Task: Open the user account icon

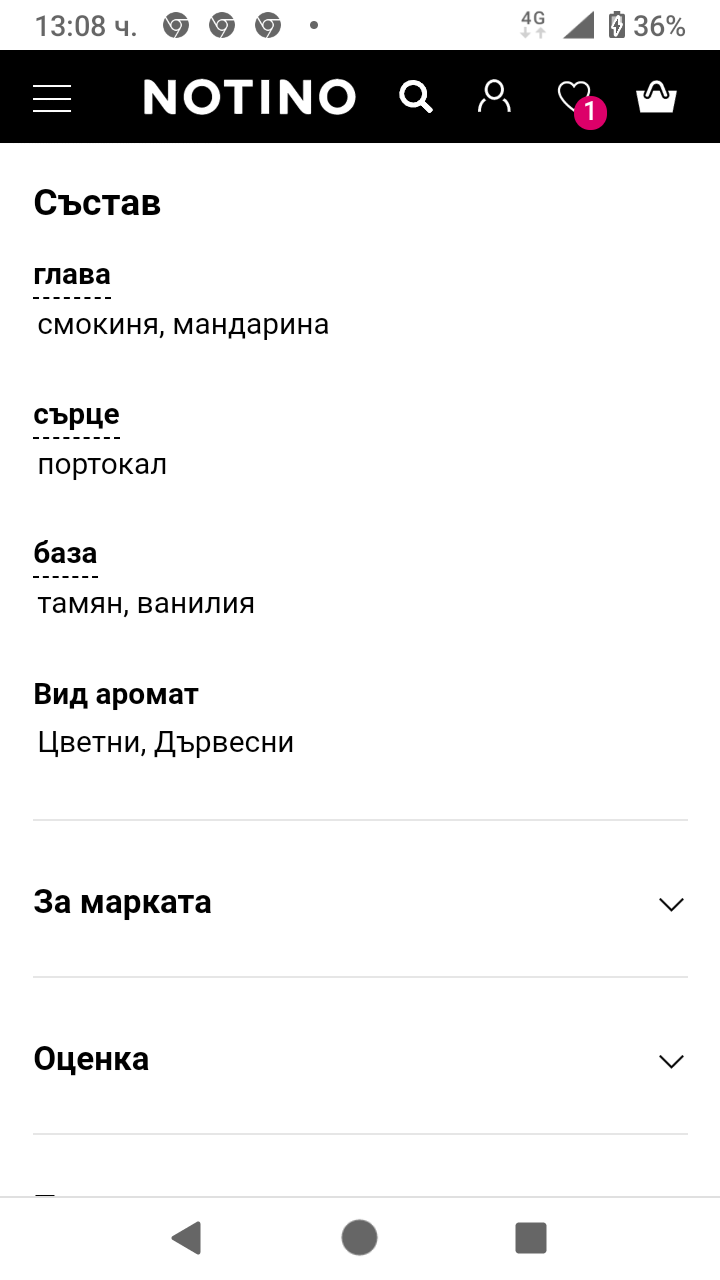Action: point(494,97)
